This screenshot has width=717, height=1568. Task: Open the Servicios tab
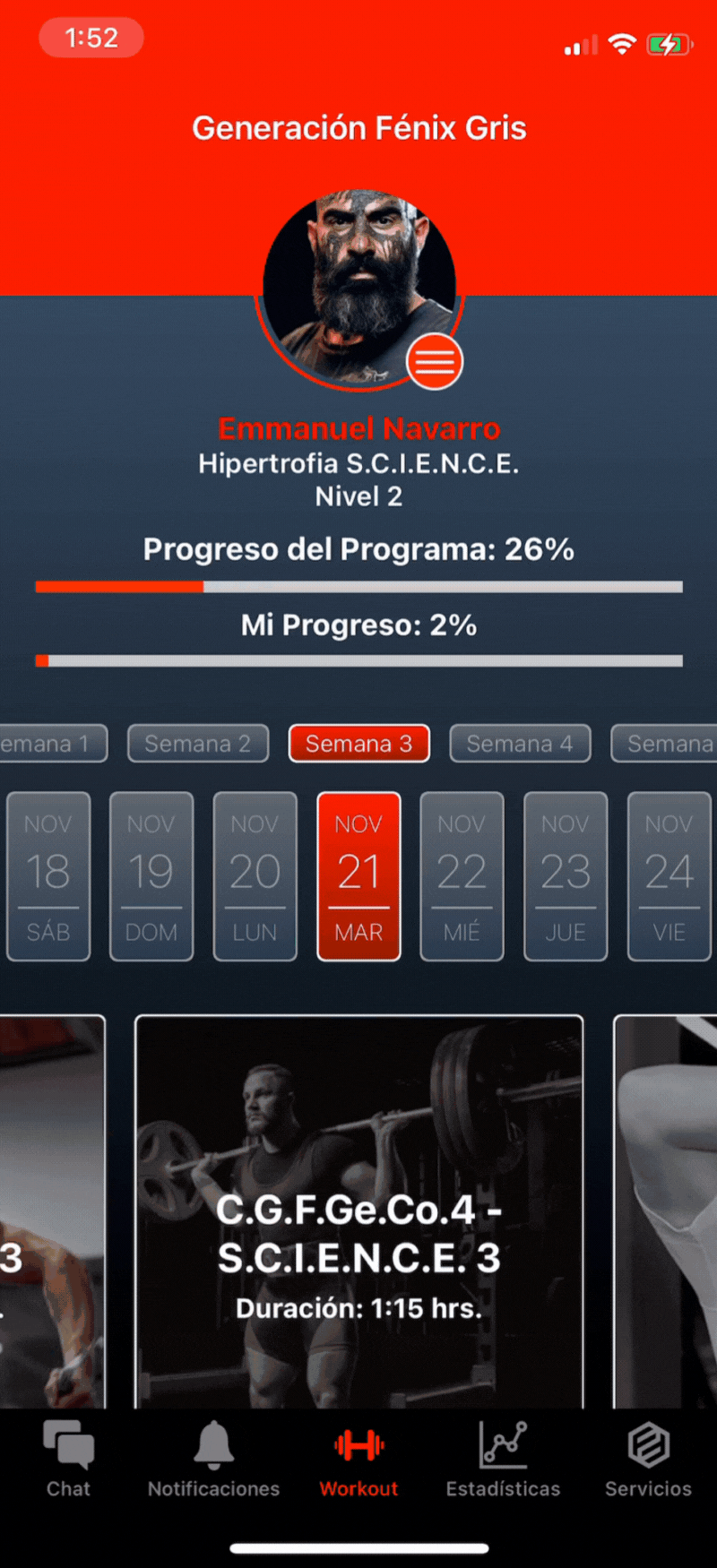pyautogui.click(x=648, y=1460)
